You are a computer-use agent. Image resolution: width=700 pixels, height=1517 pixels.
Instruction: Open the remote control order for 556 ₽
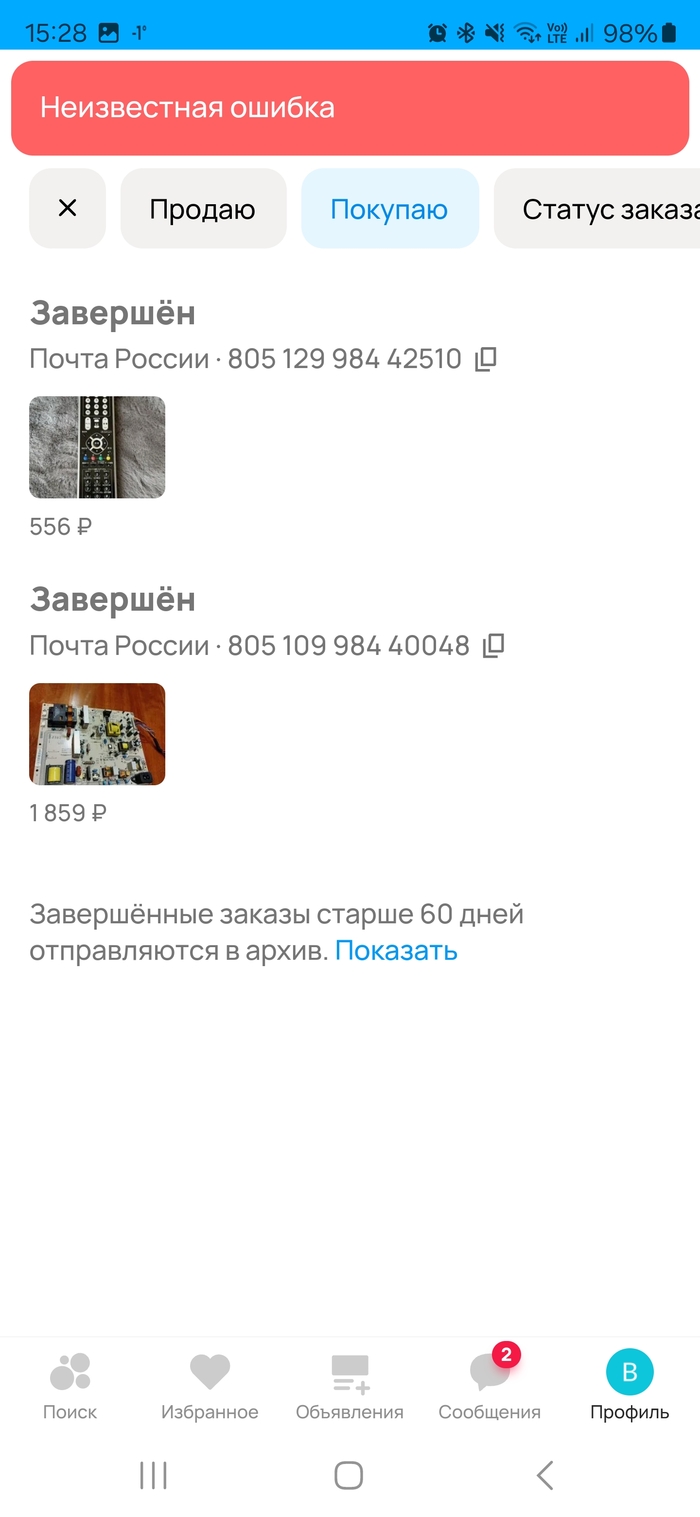pos(97,447)
